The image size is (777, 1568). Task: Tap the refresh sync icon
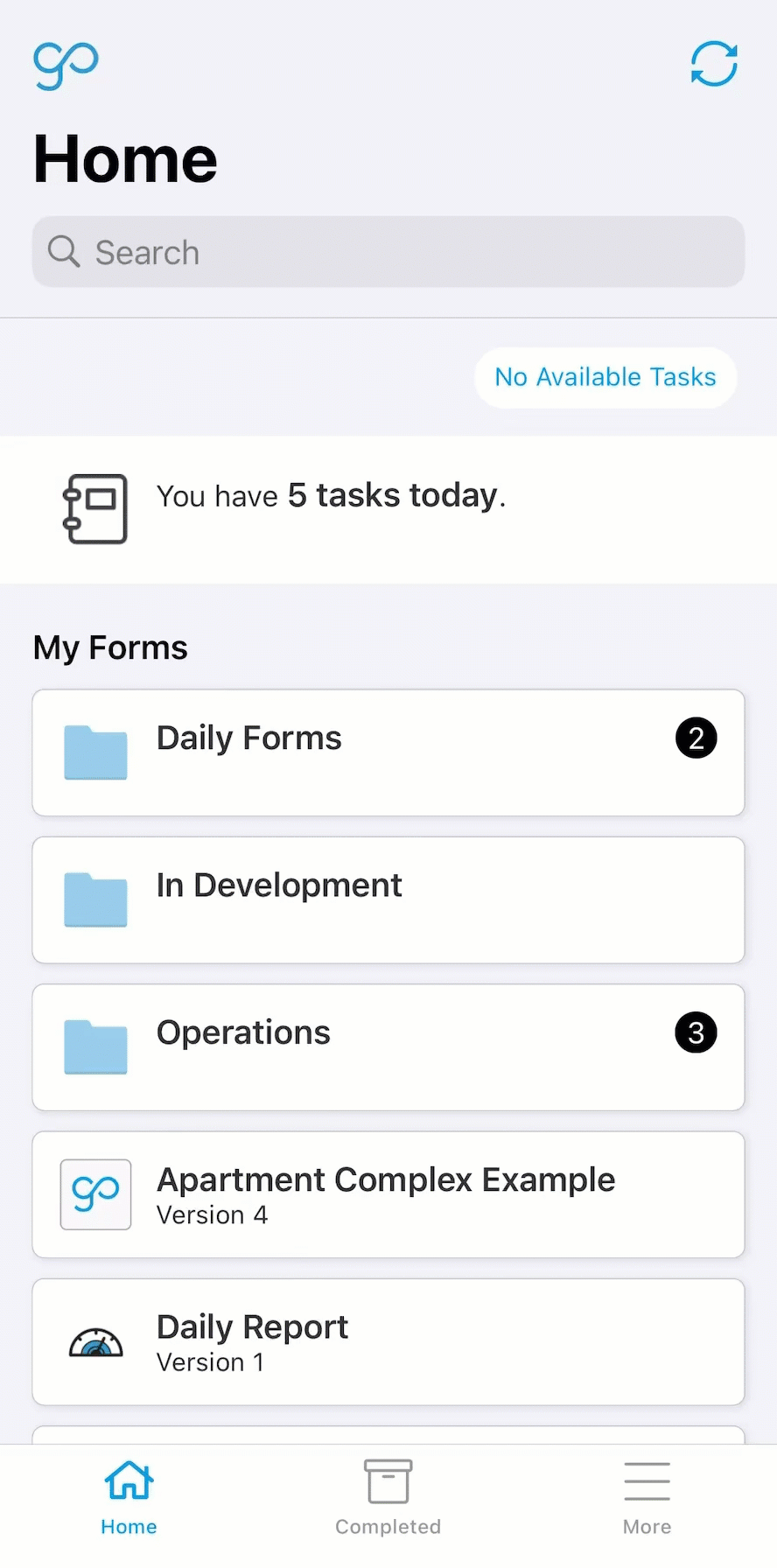click(x=714, y=64)
